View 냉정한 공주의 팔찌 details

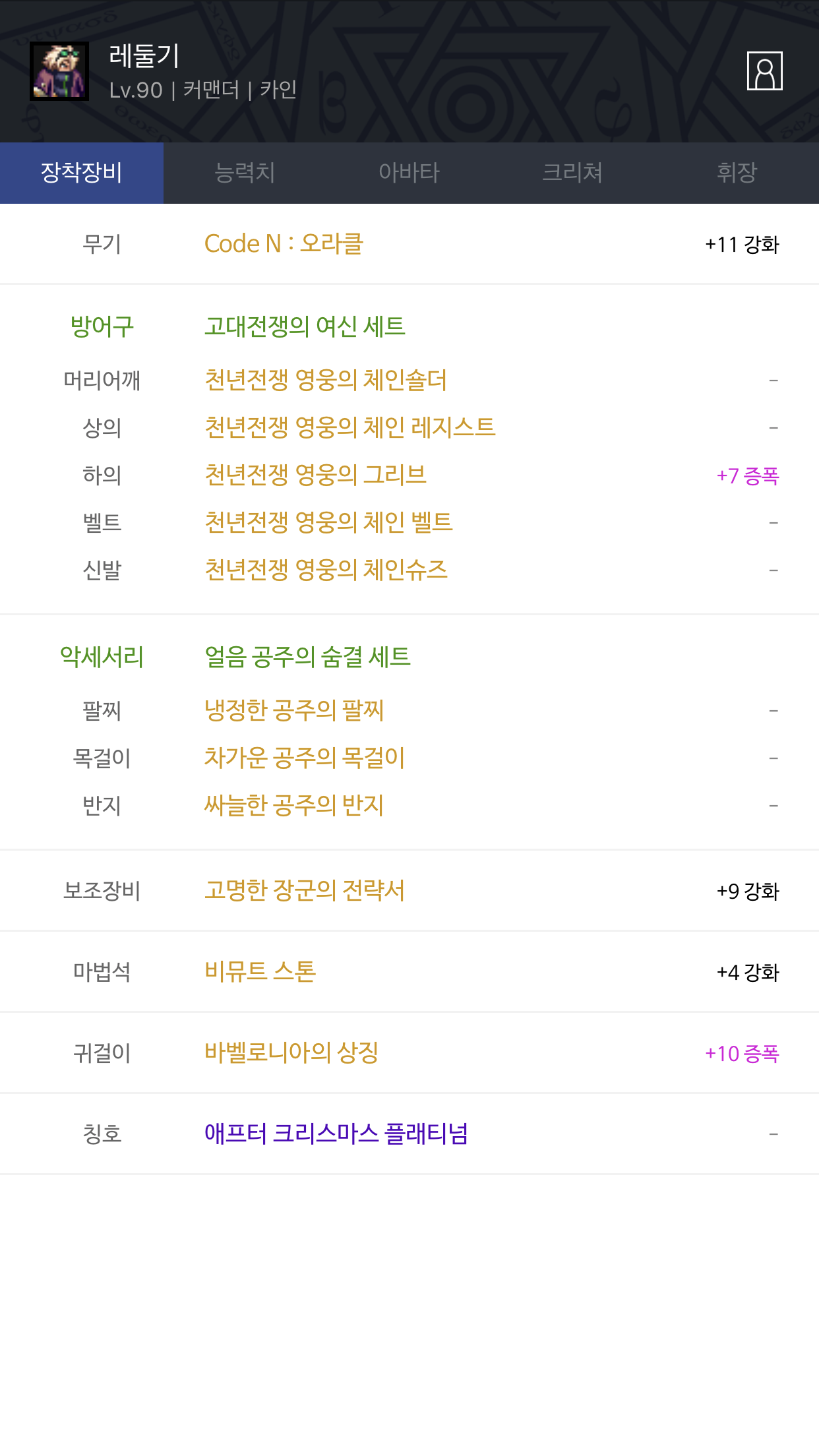point(294,710)
